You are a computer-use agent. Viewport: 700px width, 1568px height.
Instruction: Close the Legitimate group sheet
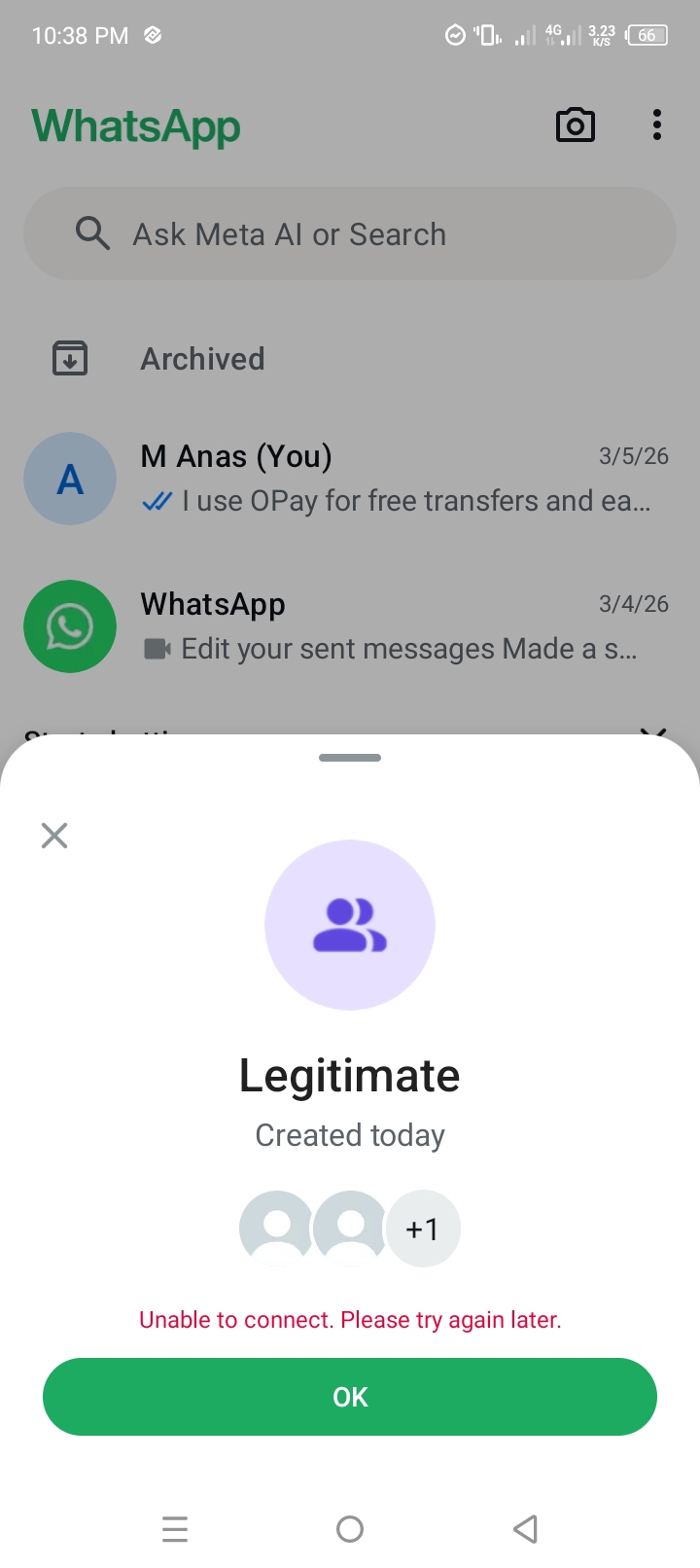(x=54, y=836)
